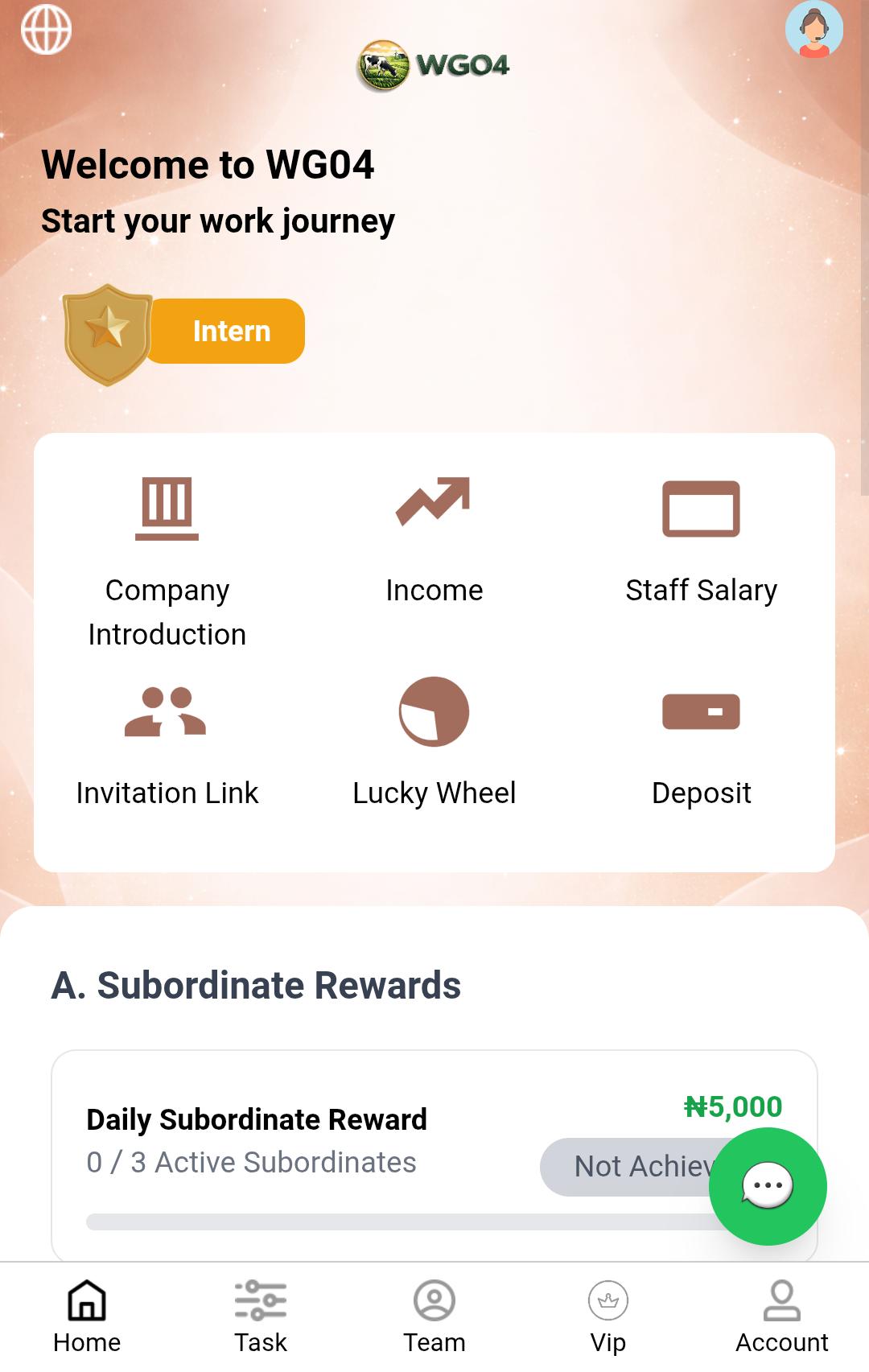869x1372 pixels.
Task: Select the Home tab
Action: pyautogui.click(x=87, y=1312)
